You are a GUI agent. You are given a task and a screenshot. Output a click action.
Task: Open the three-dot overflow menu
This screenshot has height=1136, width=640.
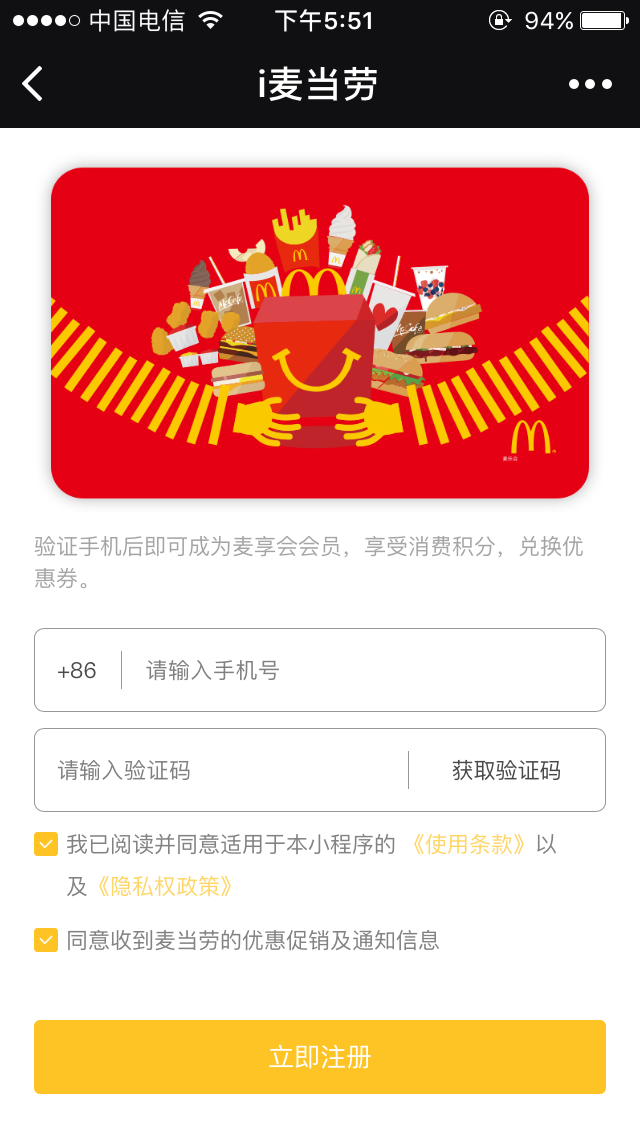pyautogui.click(x=590, y=84)
